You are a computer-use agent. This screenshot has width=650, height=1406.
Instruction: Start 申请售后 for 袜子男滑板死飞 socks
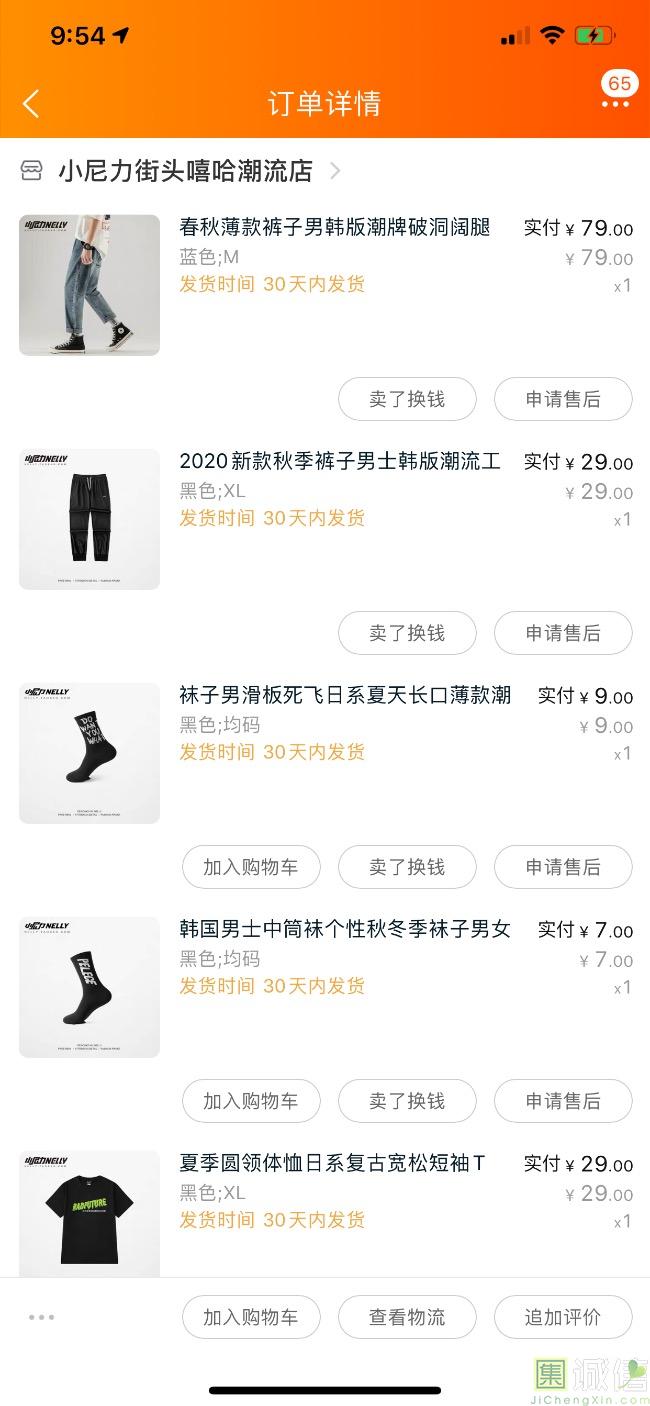pos(563,867)
